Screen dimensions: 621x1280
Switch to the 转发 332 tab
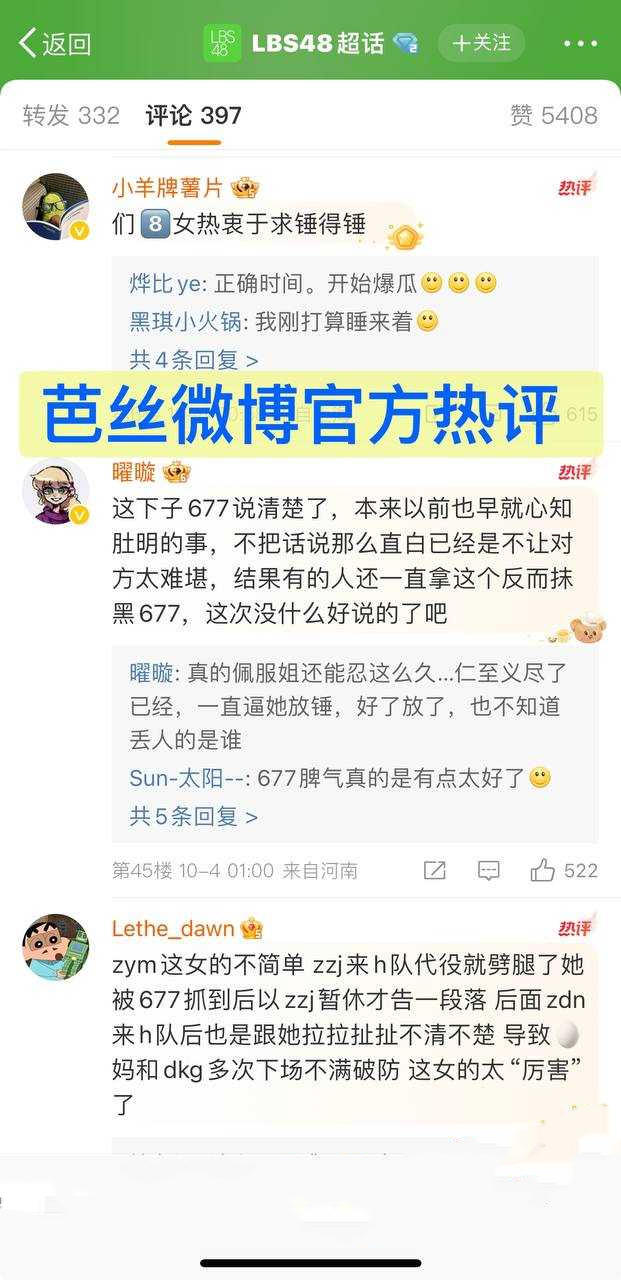(x=71, y=115)
